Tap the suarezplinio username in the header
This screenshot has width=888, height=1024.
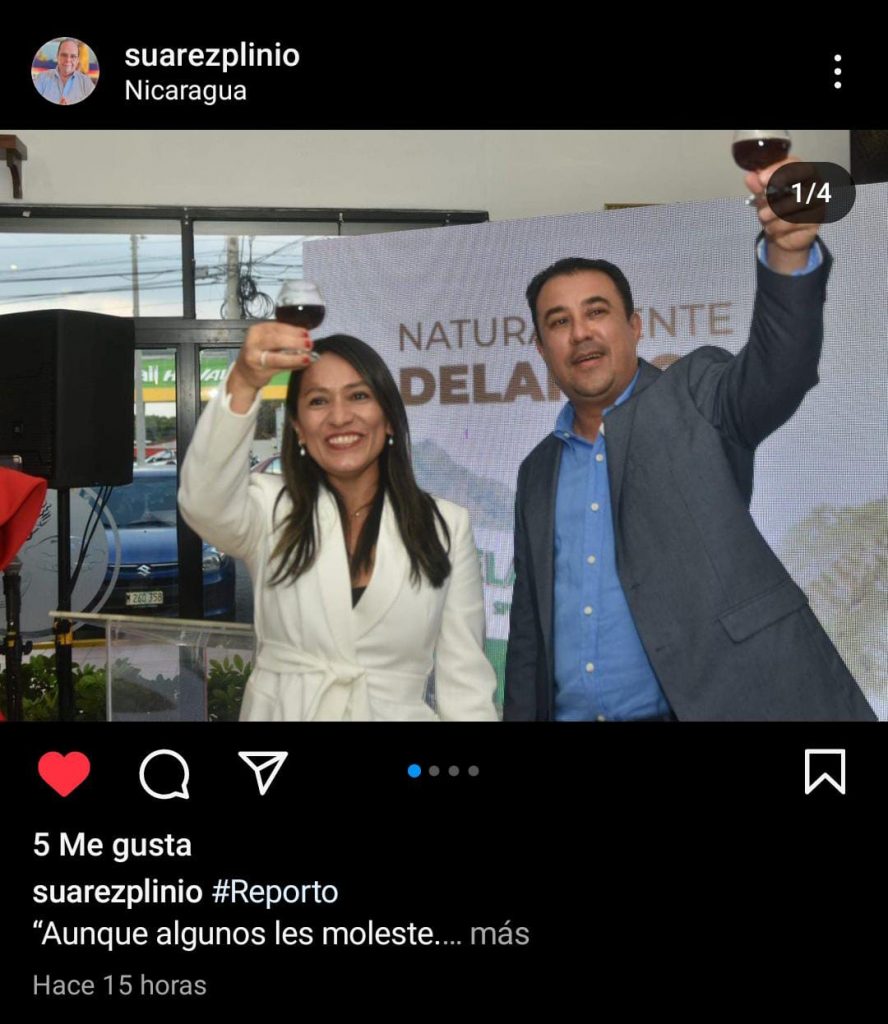click(x=212, y=56)
